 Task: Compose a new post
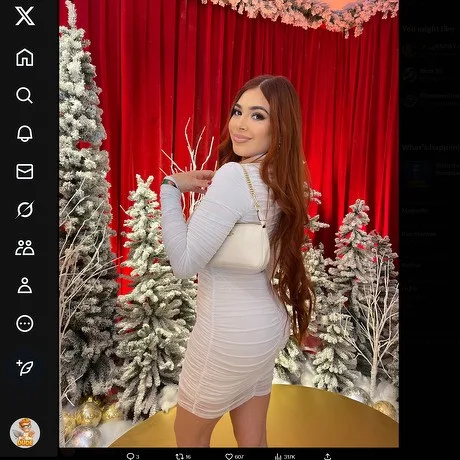click(x=25, y=367)
